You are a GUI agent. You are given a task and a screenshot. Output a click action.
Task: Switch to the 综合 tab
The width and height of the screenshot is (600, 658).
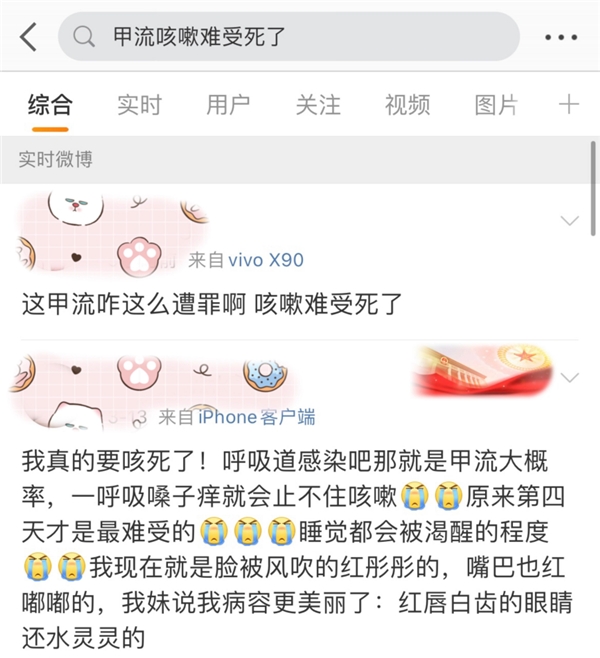point(50,104)
